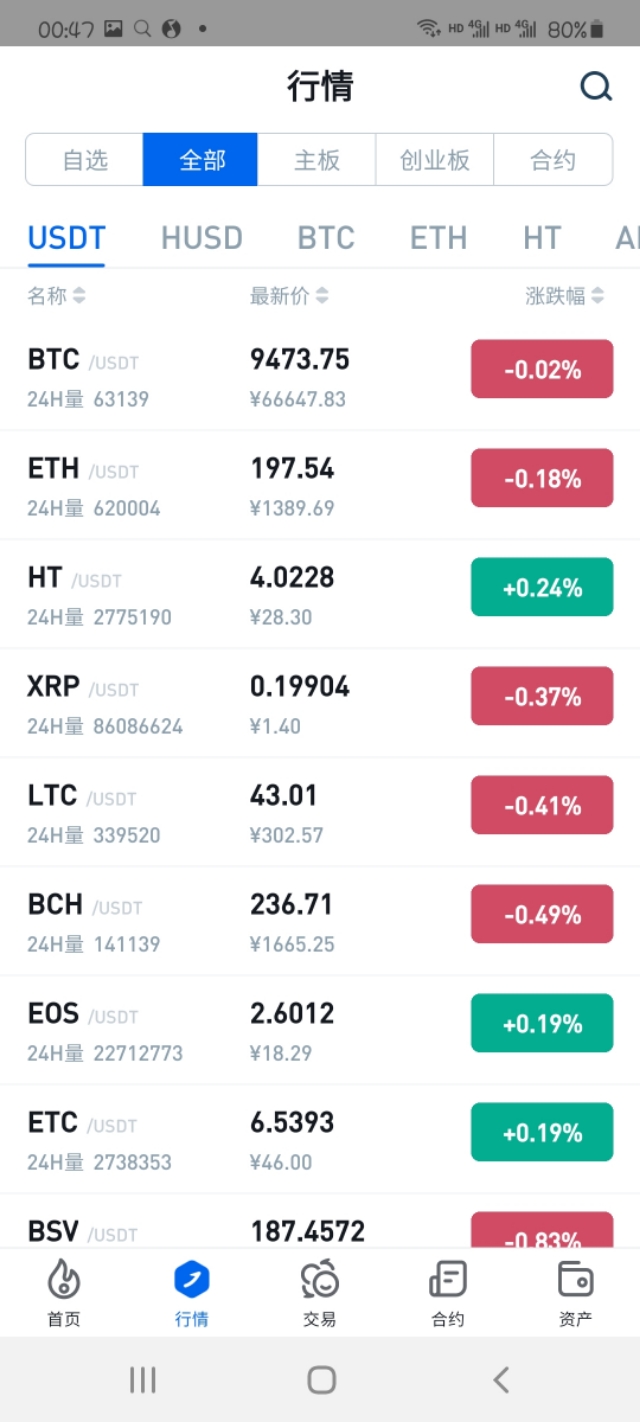The width and height of the screenshot is (640, 1422).
Task: Sort the list by 名称
Action: (56, 296)
